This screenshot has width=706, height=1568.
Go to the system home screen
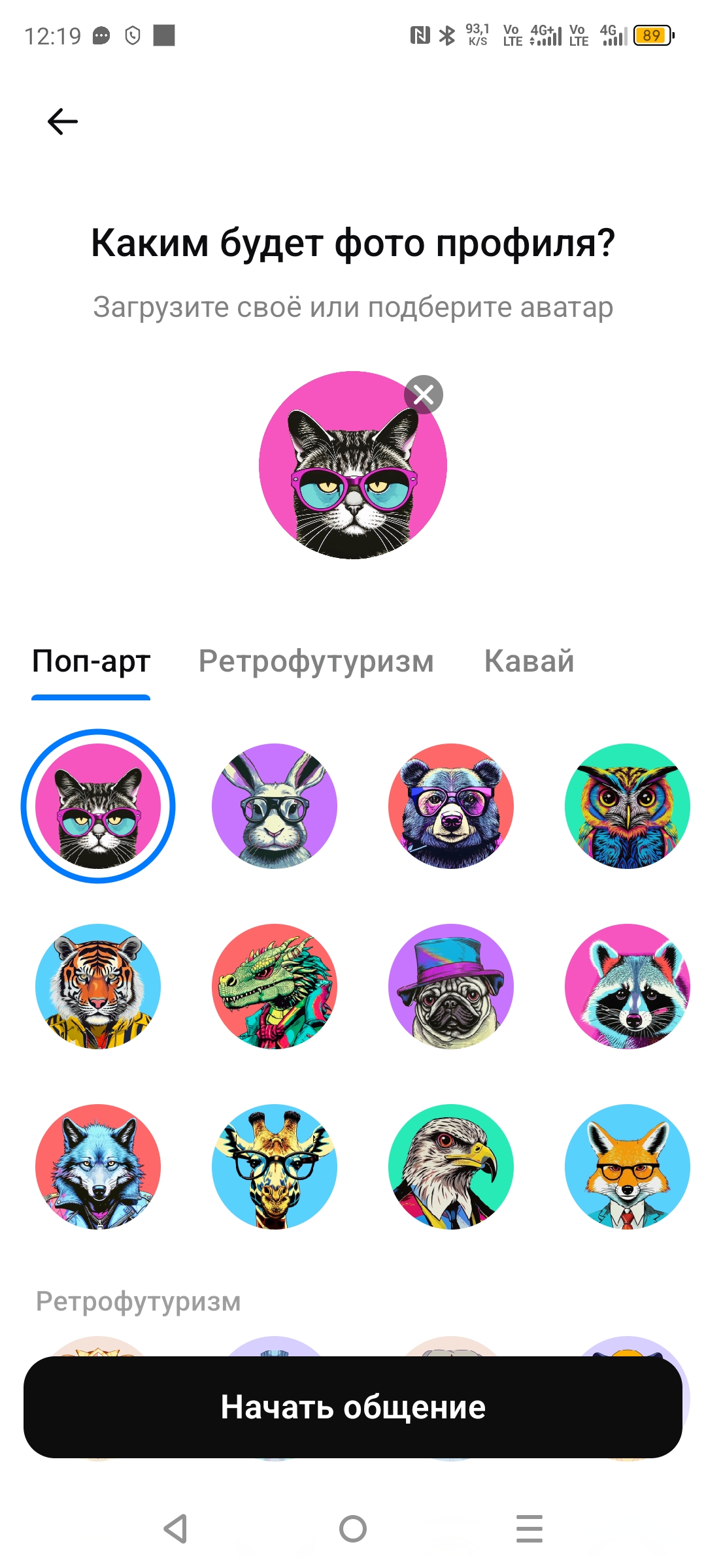353,1529
